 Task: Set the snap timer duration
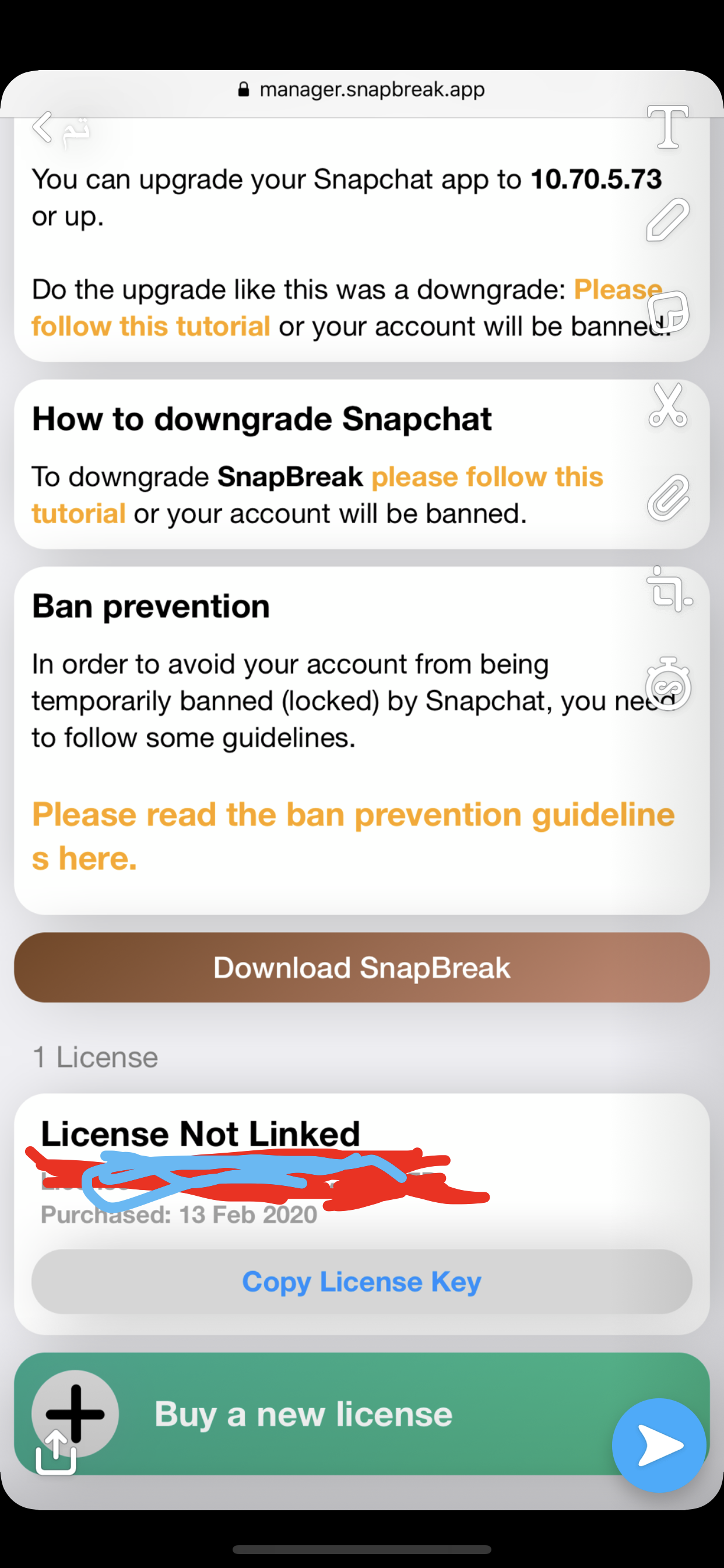668,684
